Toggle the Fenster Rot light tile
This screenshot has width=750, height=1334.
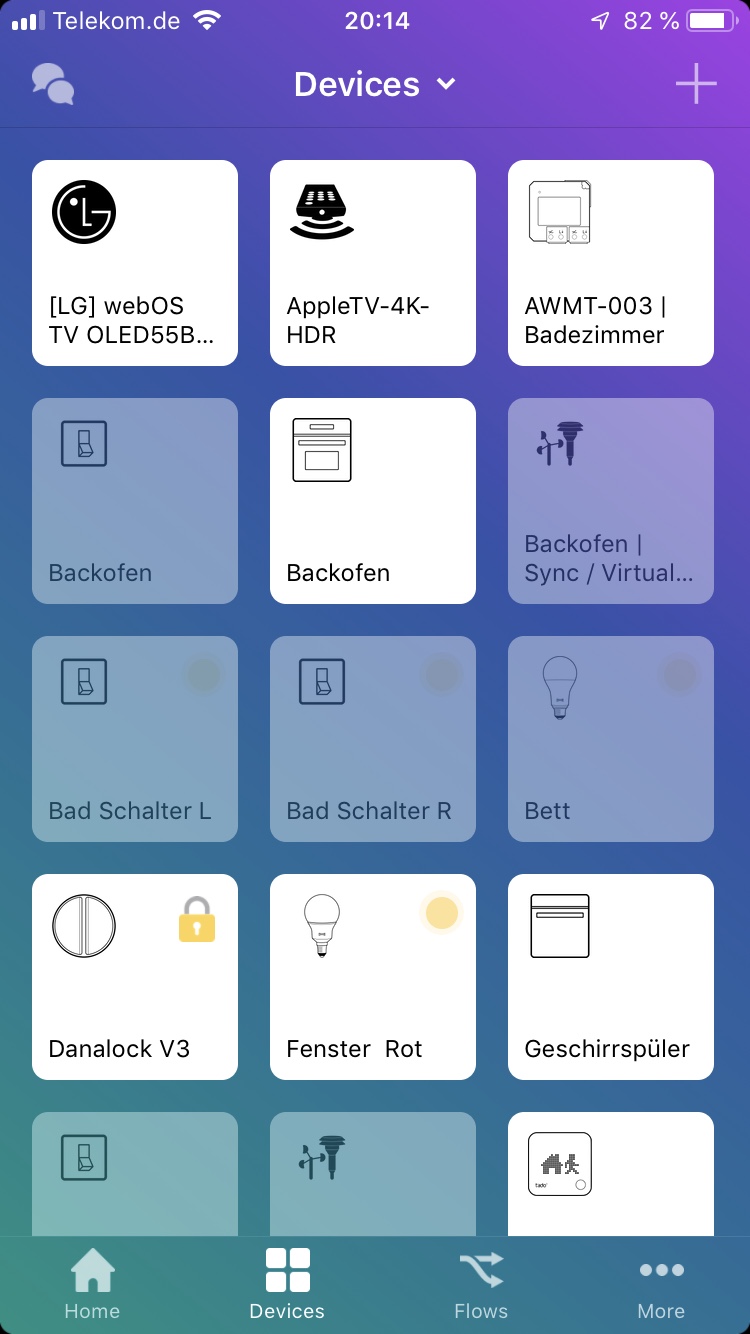(x=373, y=977)
